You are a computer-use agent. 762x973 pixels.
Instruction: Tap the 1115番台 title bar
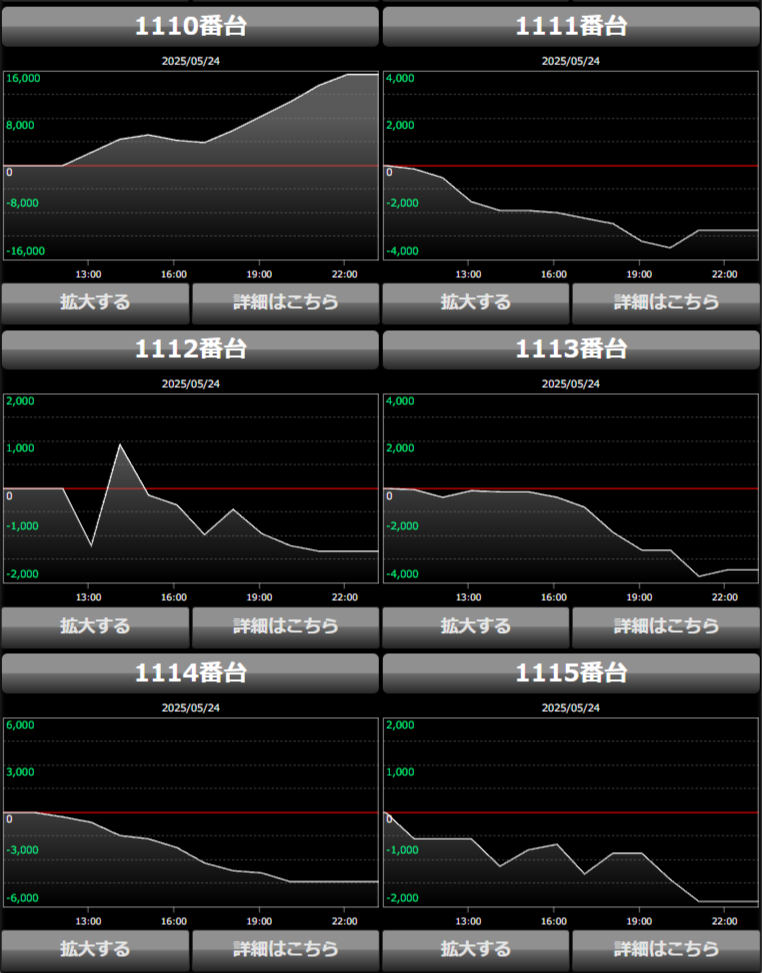tap(571, 673)
